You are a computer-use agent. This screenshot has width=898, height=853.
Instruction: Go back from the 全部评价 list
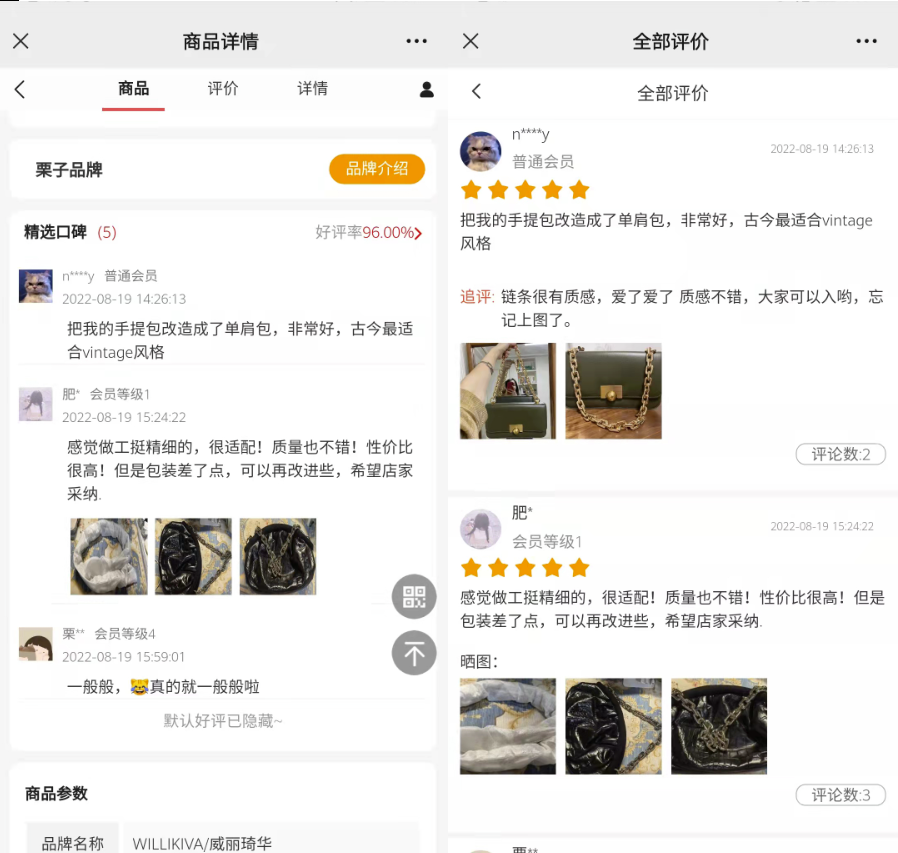(477, 92)
